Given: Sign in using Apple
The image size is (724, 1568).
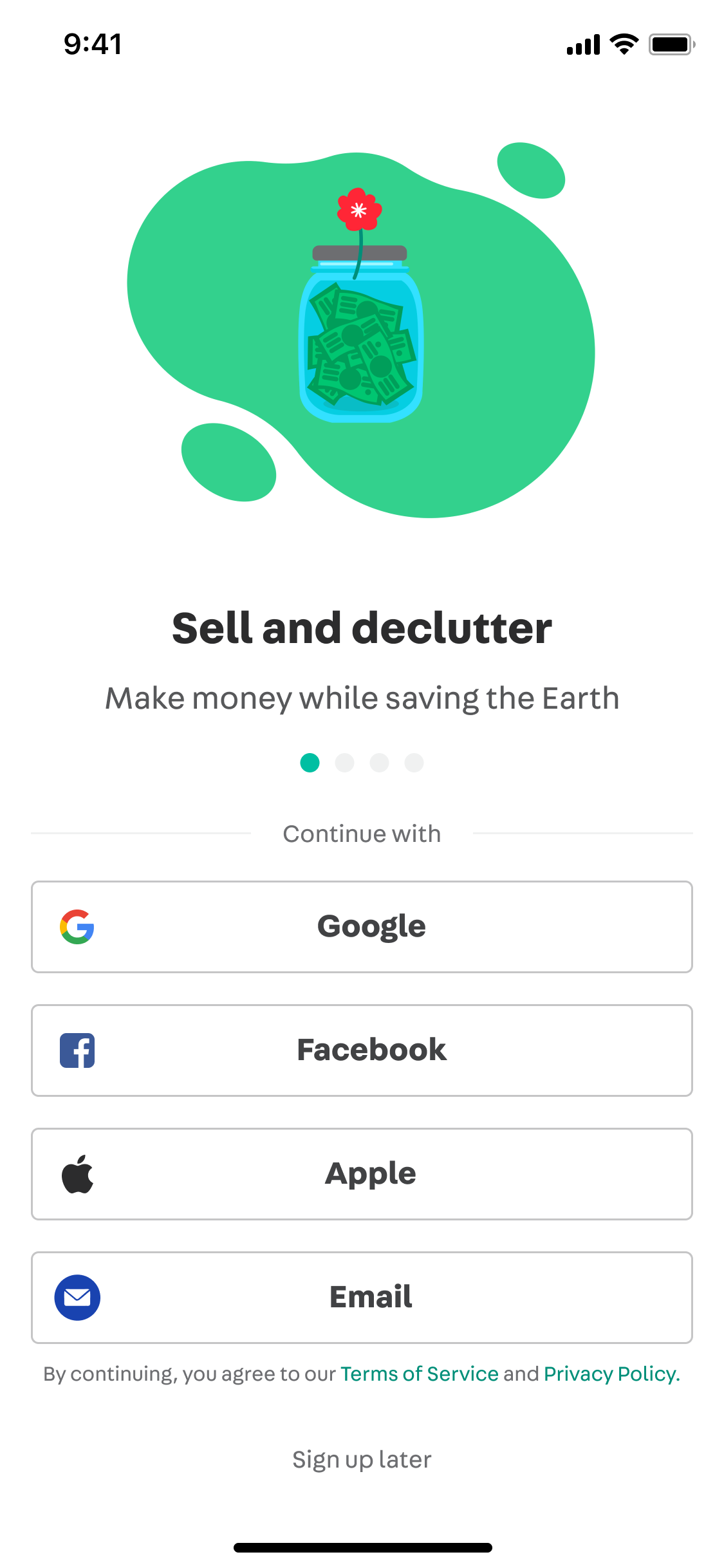Looking at the screenshot, I should pyautogui.click(x=362, y=1173).
